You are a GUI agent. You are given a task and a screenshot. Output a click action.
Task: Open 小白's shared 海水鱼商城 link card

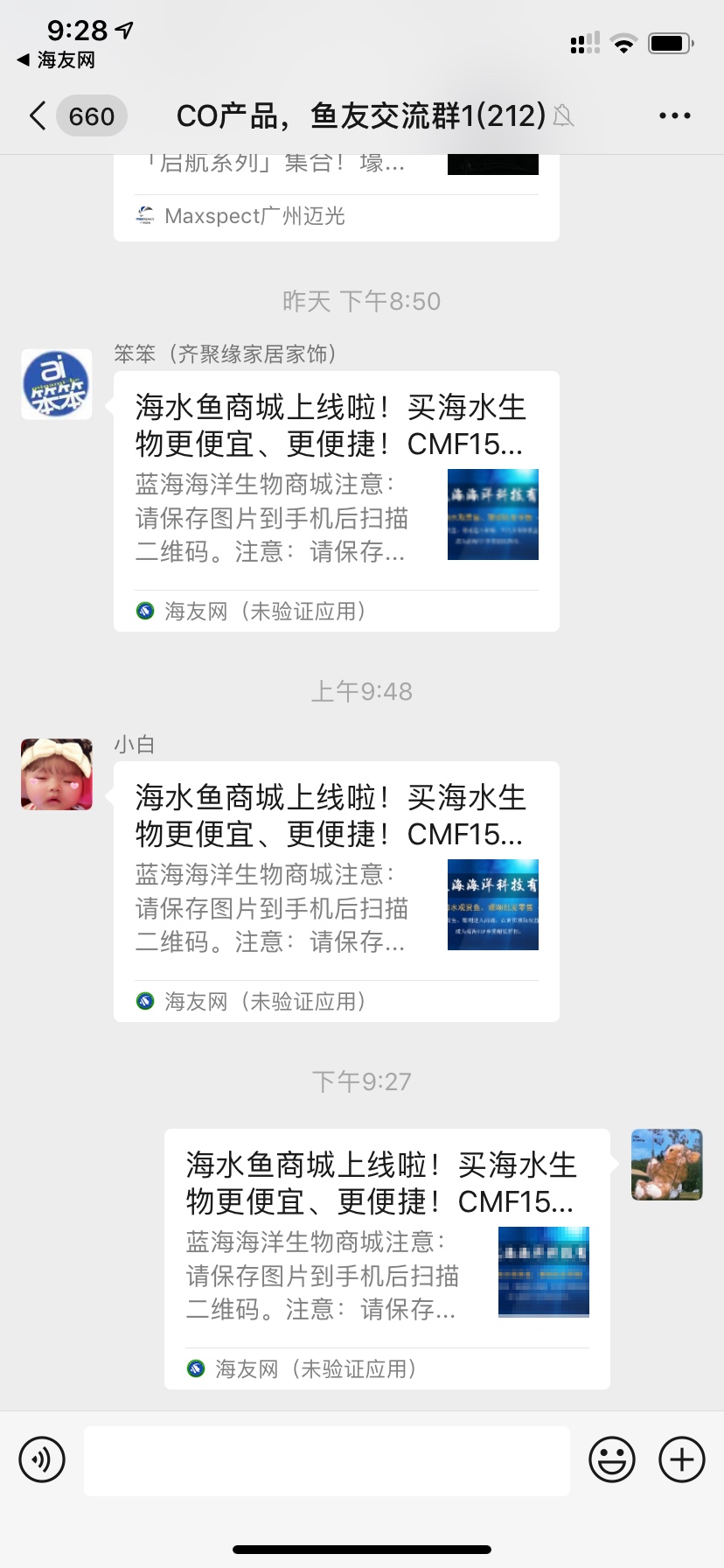[x=336, y=890]
